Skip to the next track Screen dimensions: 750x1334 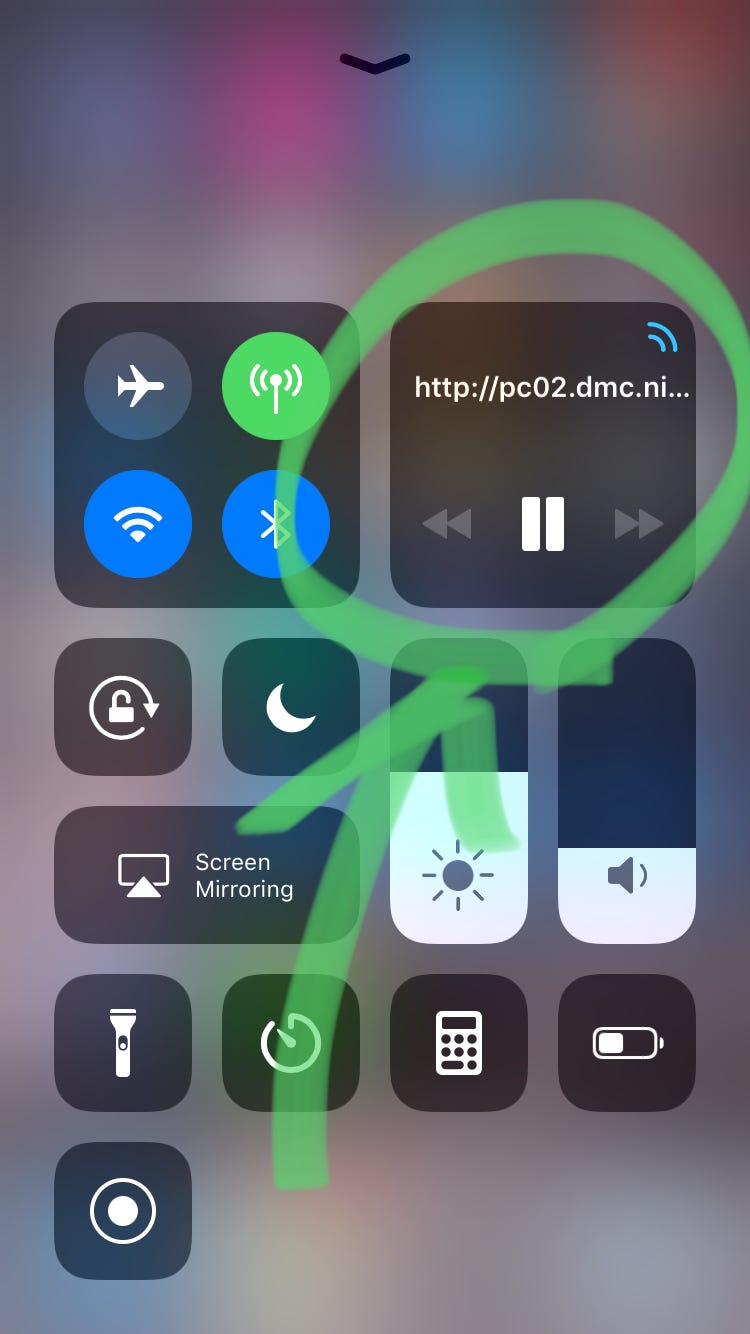[638, 523]
